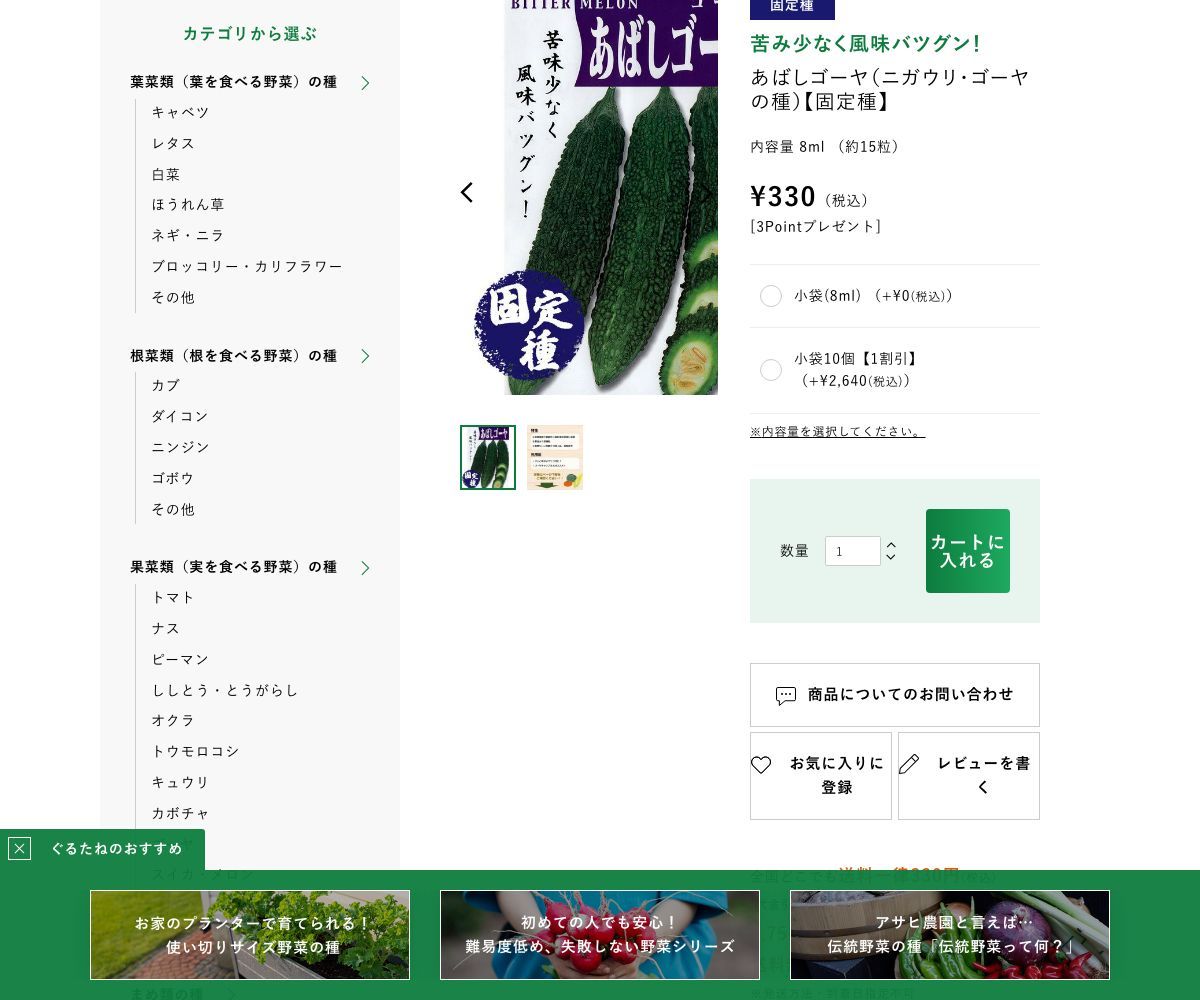Tap the カートに入れる button
Screen dimensions: 1200x1000
[x=967, y=551]
